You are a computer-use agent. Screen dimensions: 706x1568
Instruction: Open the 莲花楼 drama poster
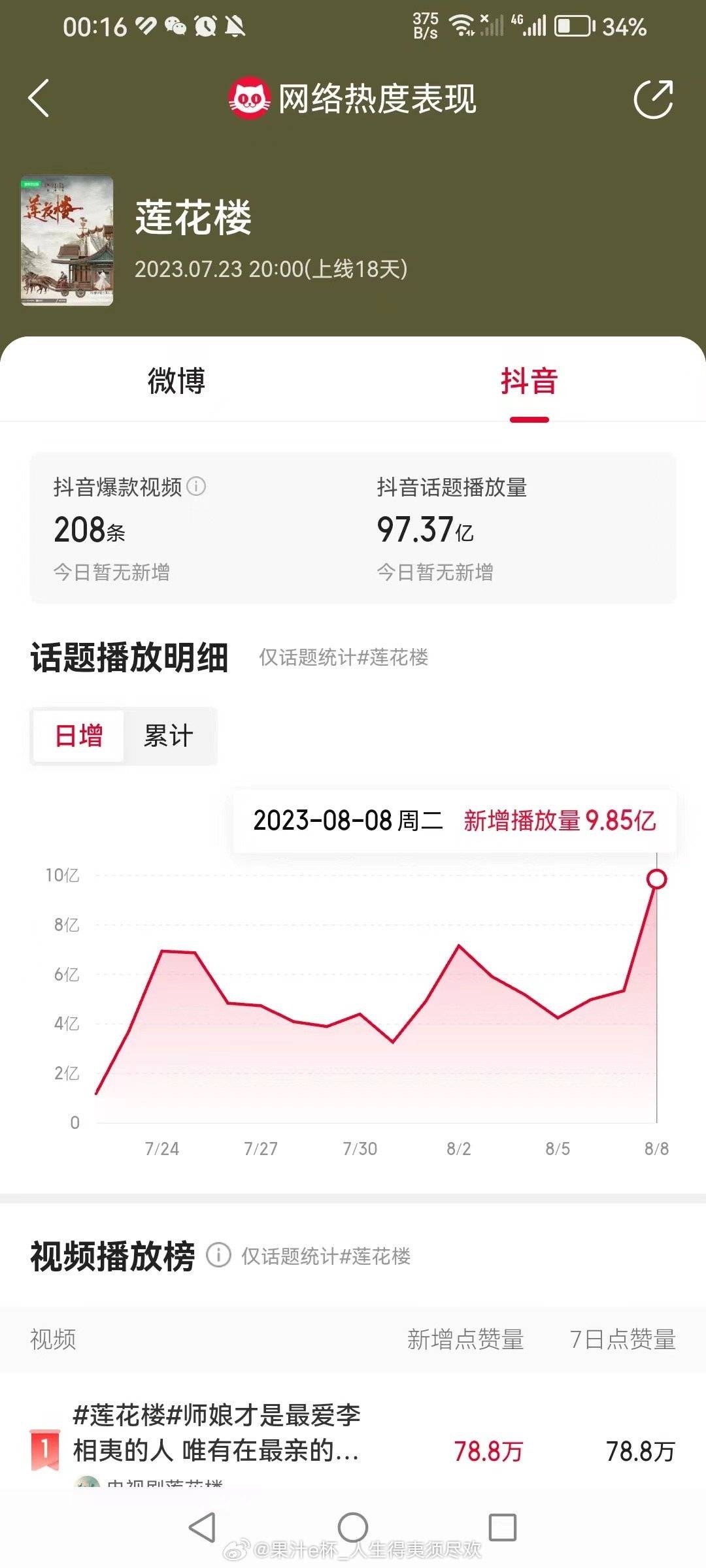click(67, 240)
